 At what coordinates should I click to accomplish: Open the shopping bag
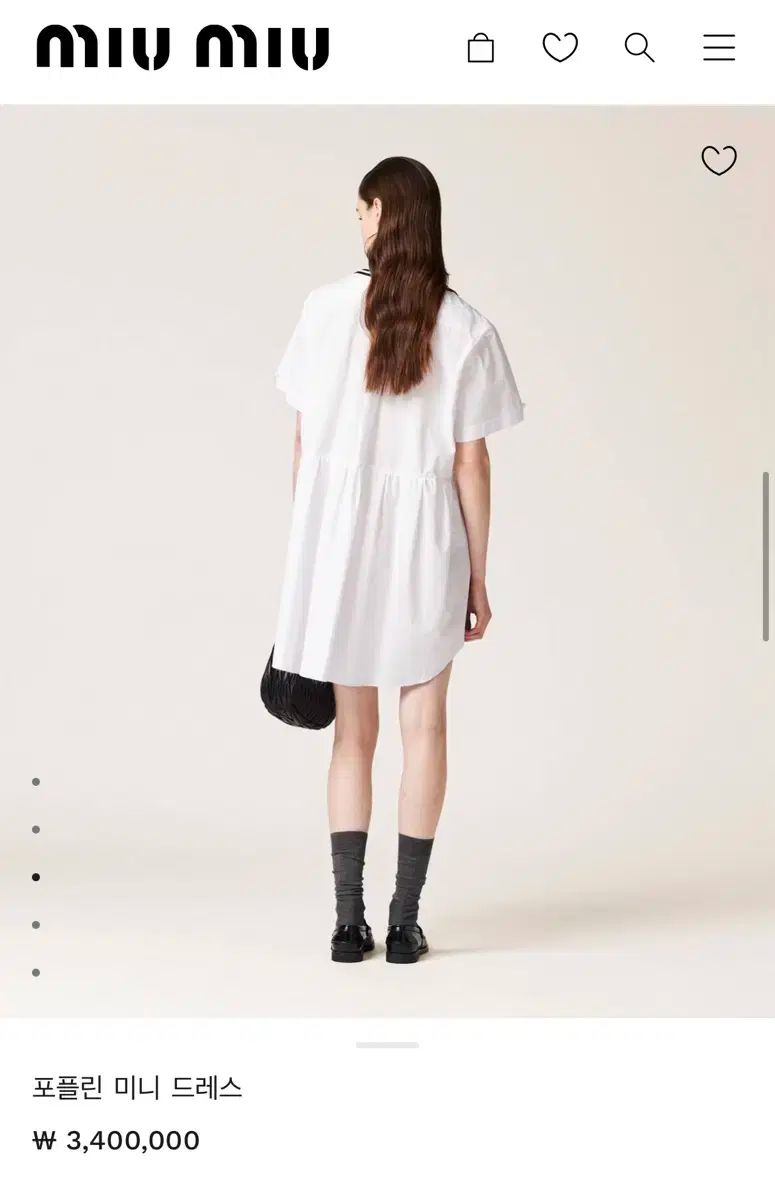coord(481,48)
